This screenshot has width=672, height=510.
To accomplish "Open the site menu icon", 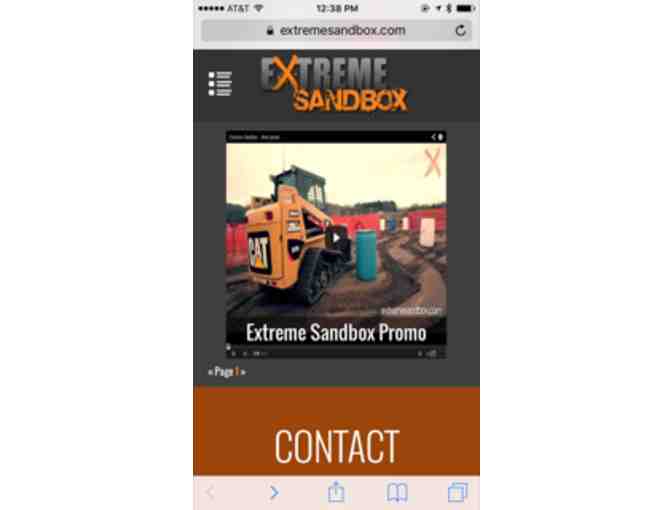I will [220, 83].
